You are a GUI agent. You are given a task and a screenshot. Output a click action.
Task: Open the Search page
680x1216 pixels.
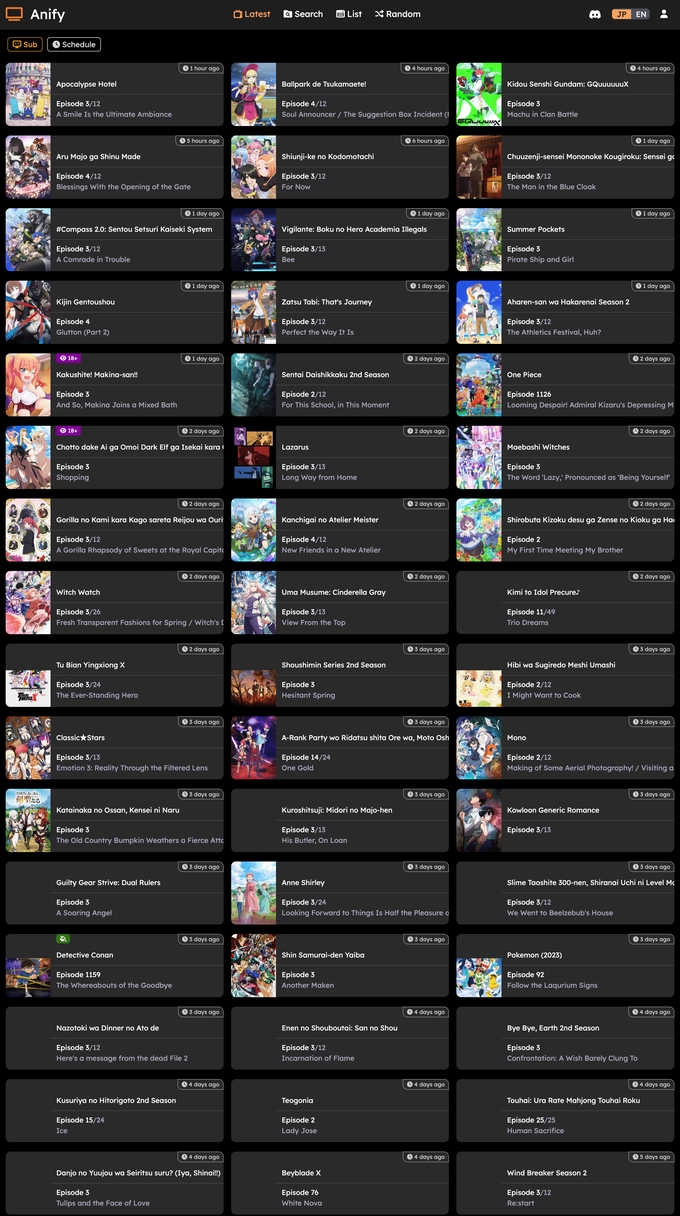(x=303, y=14)
